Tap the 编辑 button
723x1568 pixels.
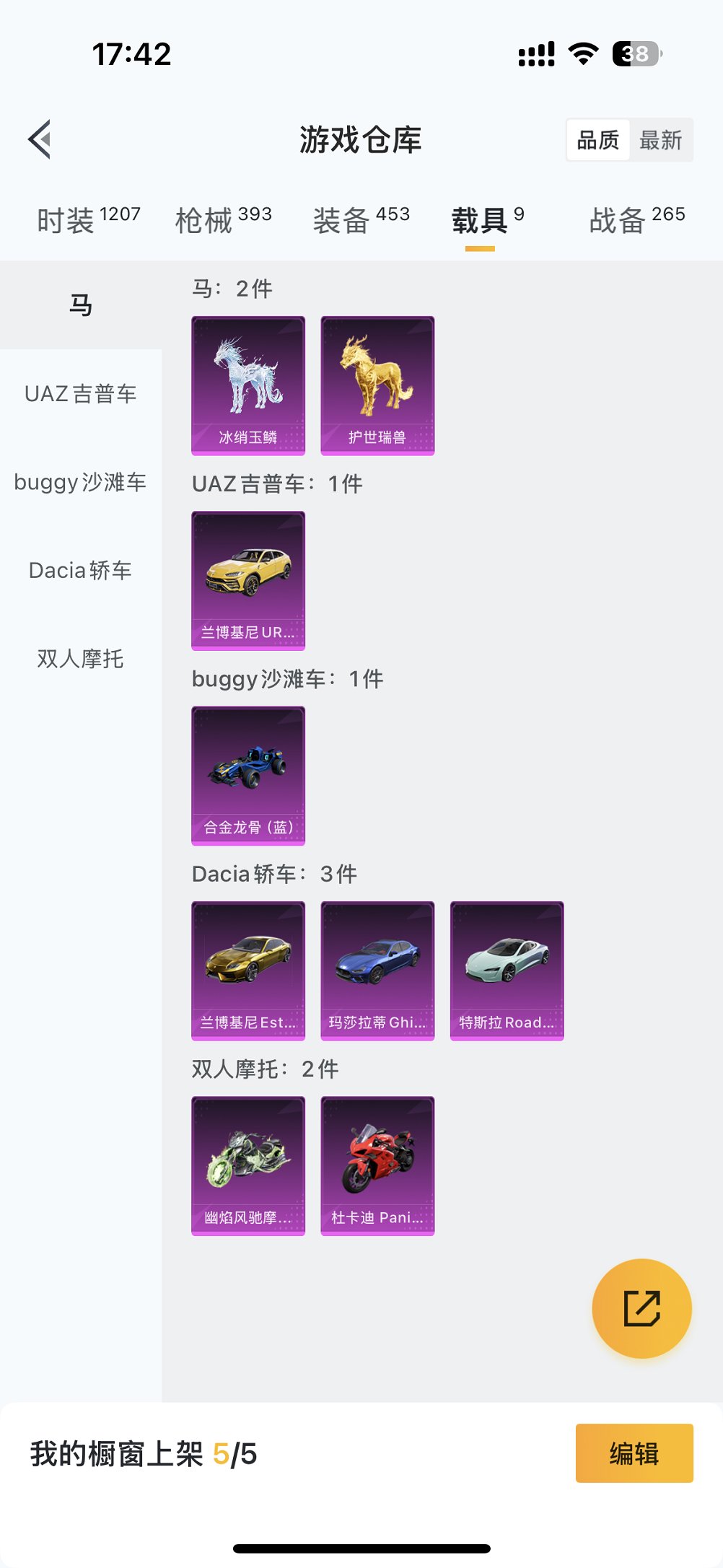pos(633,1450)
